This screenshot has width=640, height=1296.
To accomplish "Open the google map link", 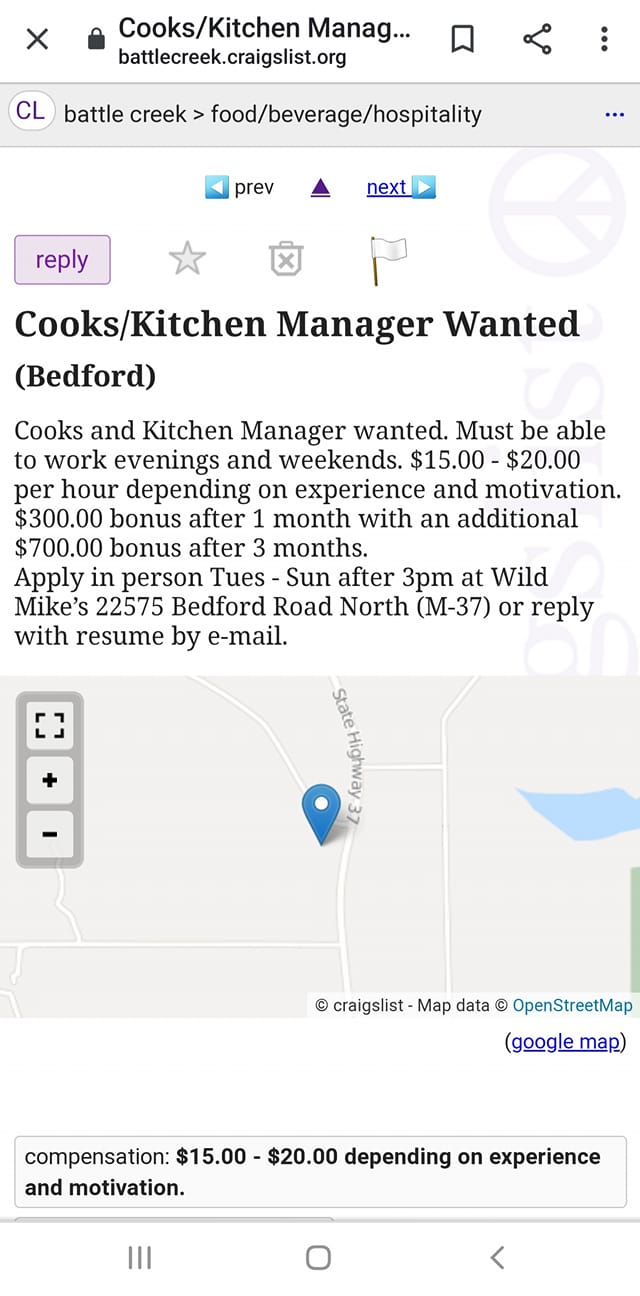I will 565,1041.
